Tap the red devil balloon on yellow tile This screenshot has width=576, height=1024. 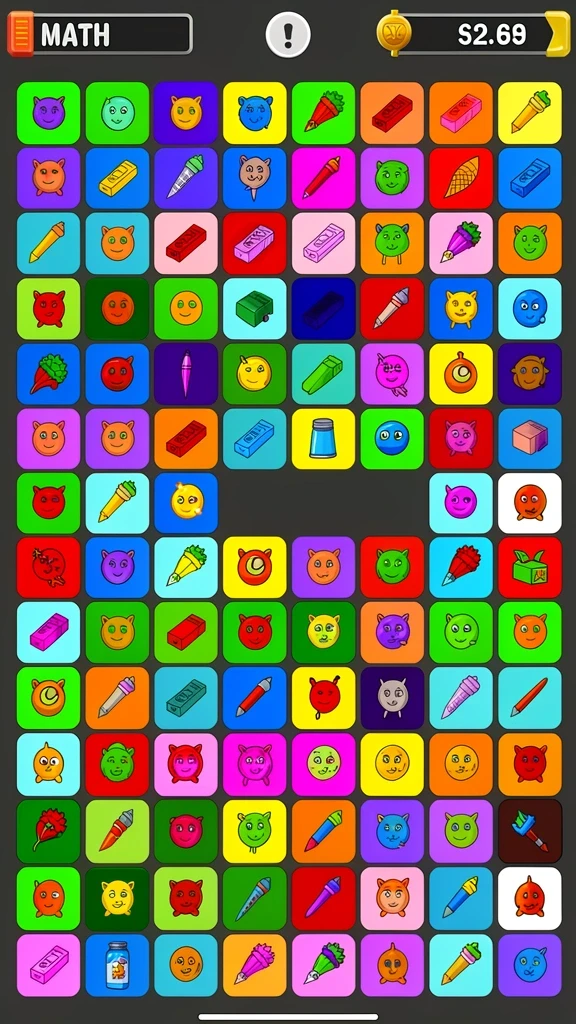click(323, 697)
